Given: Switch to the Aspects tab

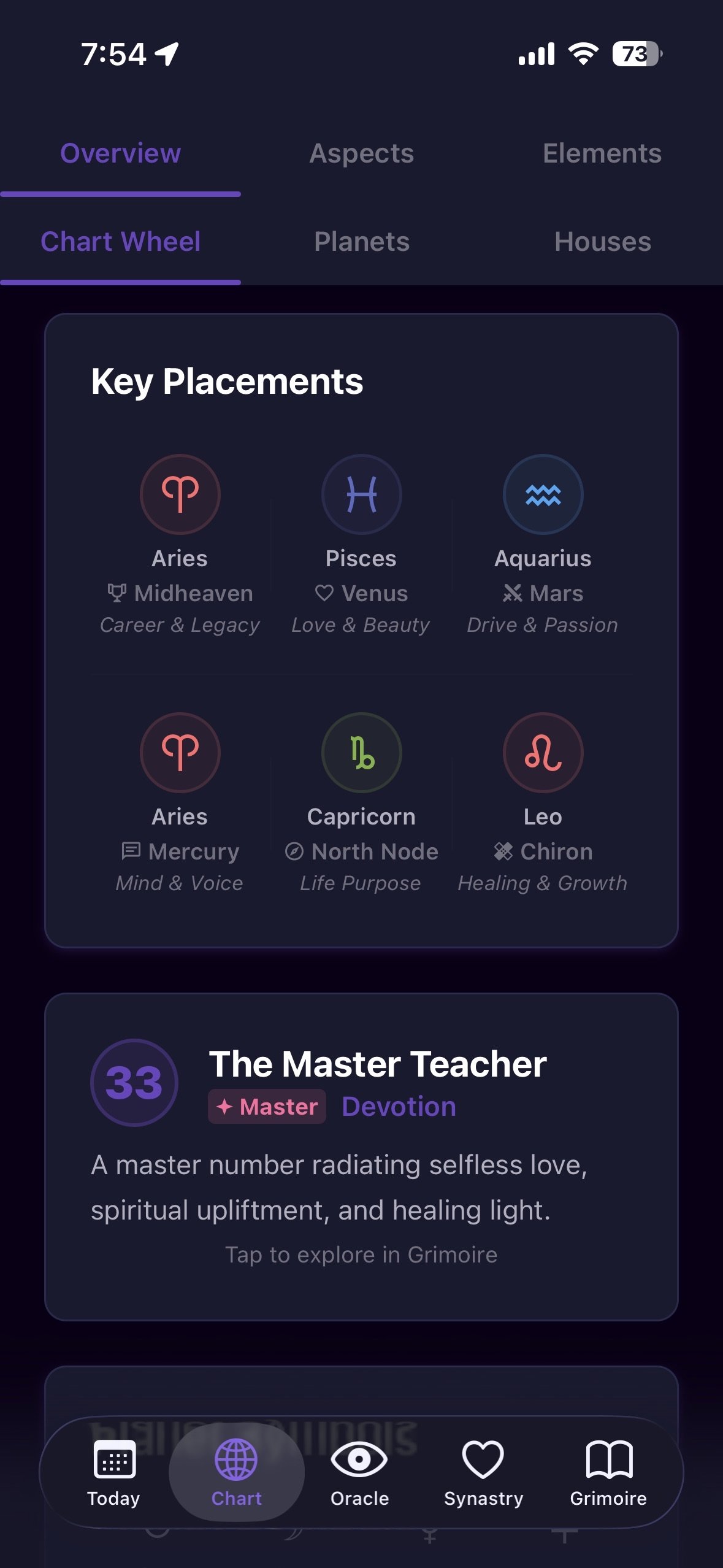Looking at the screenshot, I should click(361, 153).
